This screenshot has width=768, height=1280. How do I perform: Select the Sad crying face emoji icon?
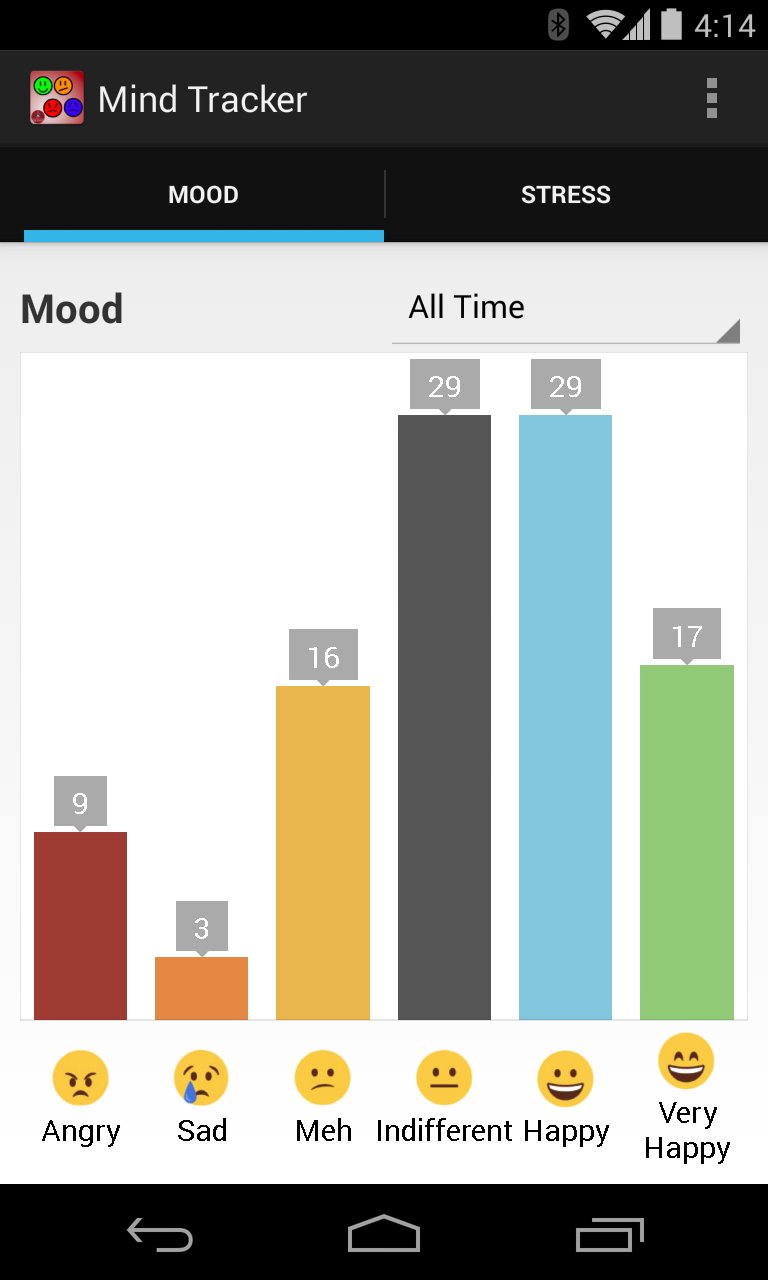click(x=202, y=1077)
